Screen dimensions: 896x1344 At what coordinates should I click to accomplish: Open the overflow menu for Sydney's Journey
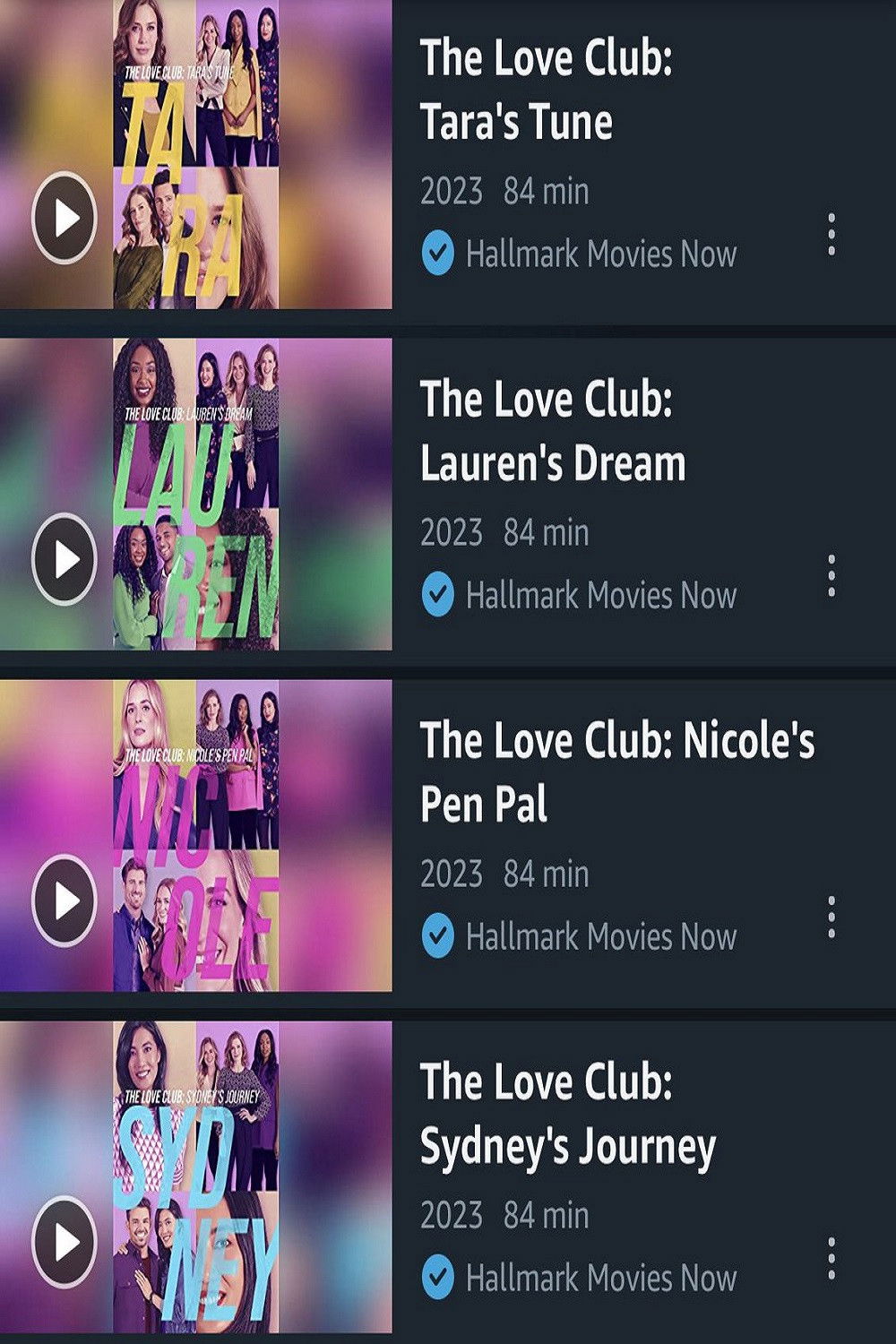point(831,1258)
